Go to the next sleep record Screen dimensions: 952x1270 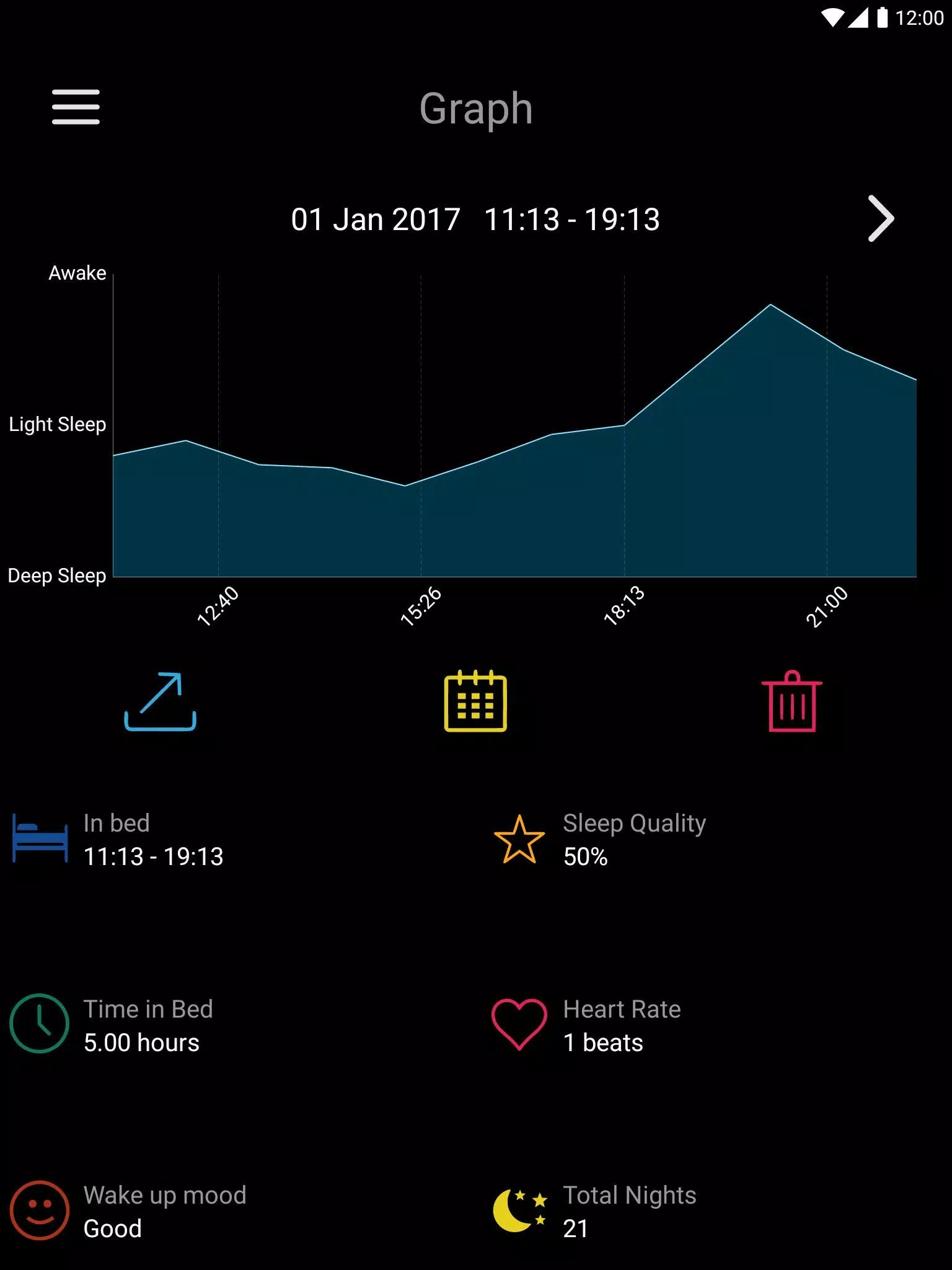click(x=880, y=218)
